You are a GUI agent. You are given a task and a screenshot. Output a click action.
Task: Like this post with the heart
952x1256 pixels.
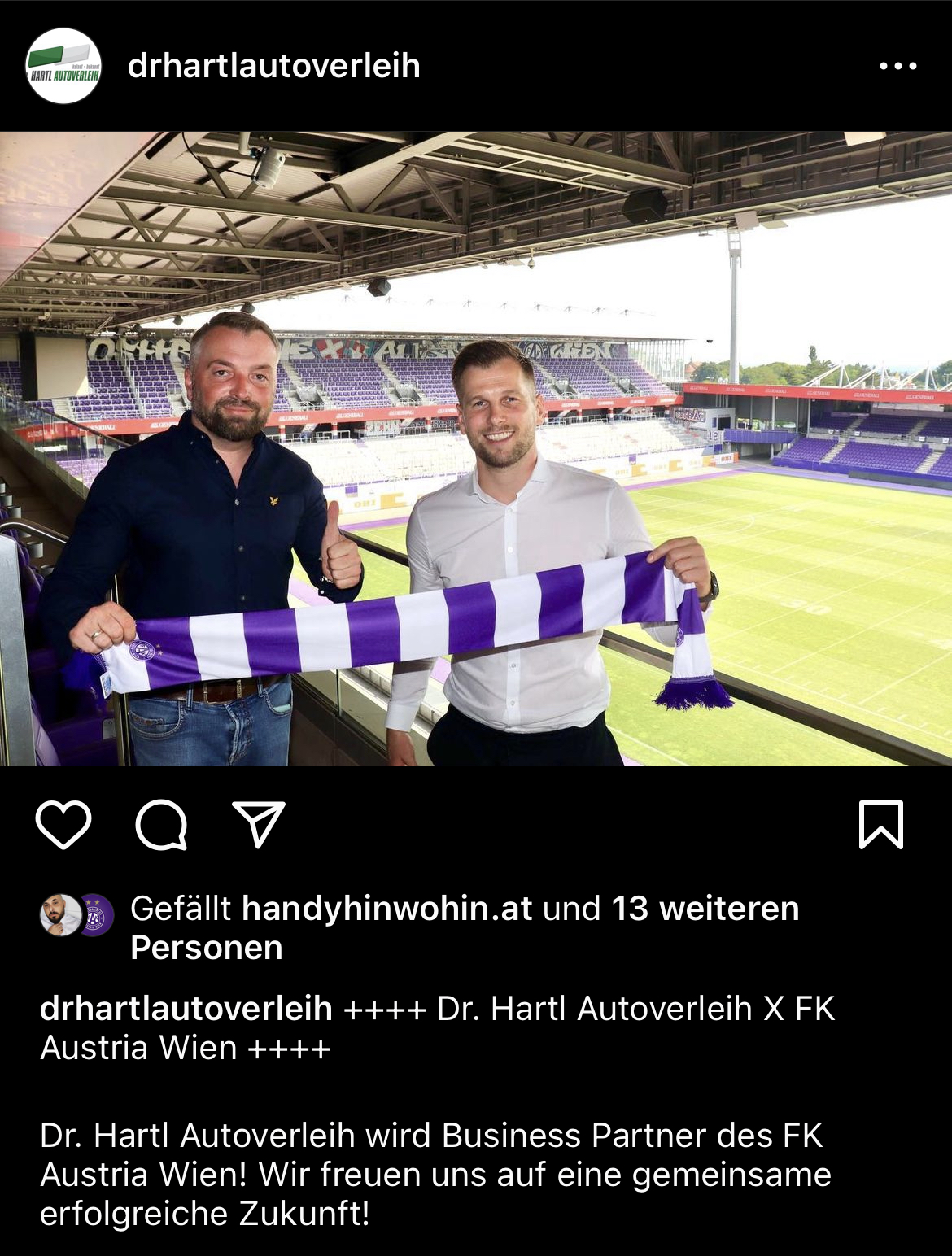(x=63, y=824)
